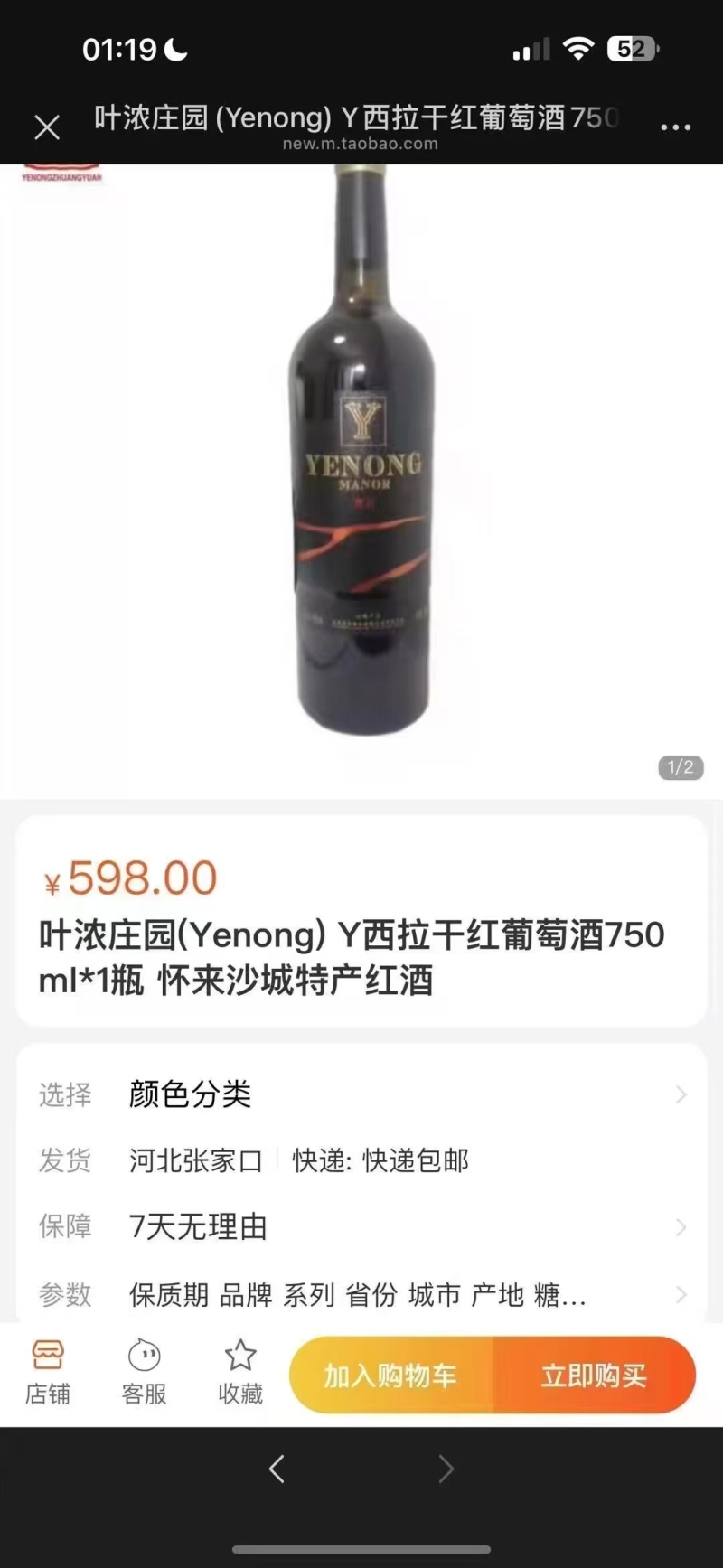
Task: Open the three-dot overflow menu
Action: coord(675,127)
